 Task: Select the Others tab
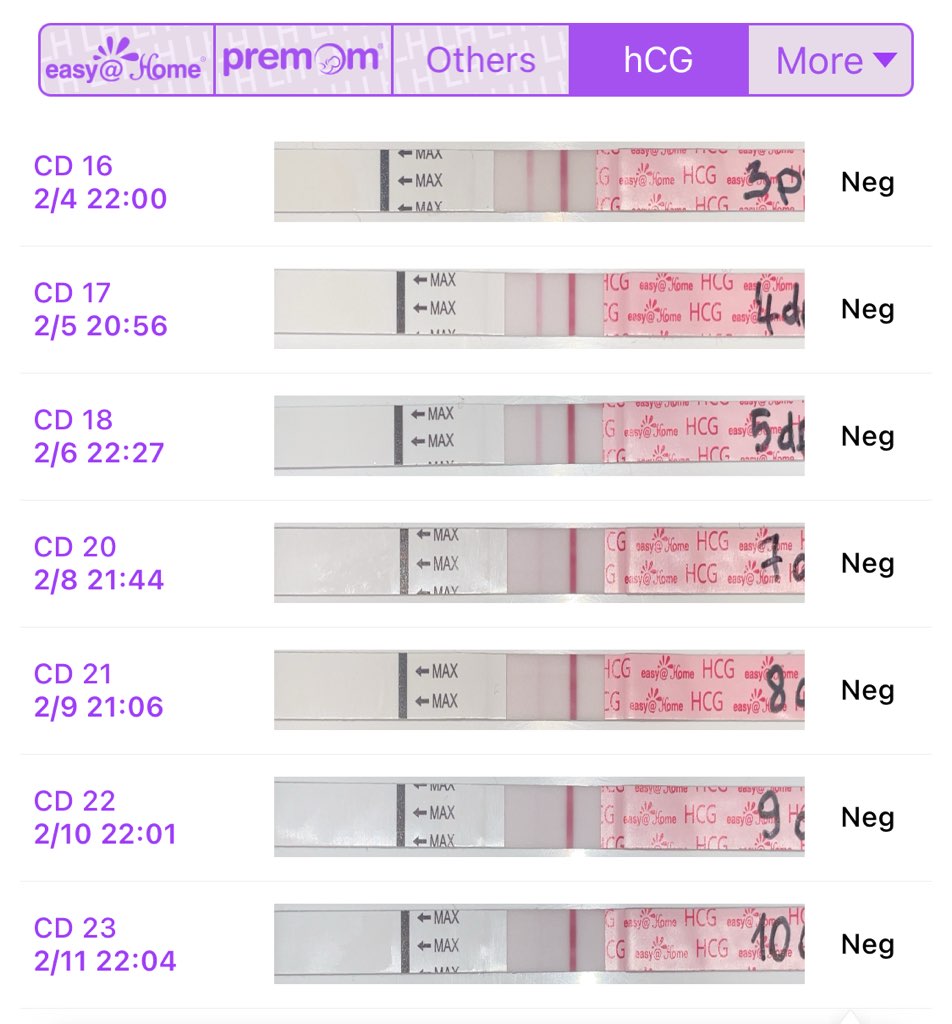pos(480,60)
